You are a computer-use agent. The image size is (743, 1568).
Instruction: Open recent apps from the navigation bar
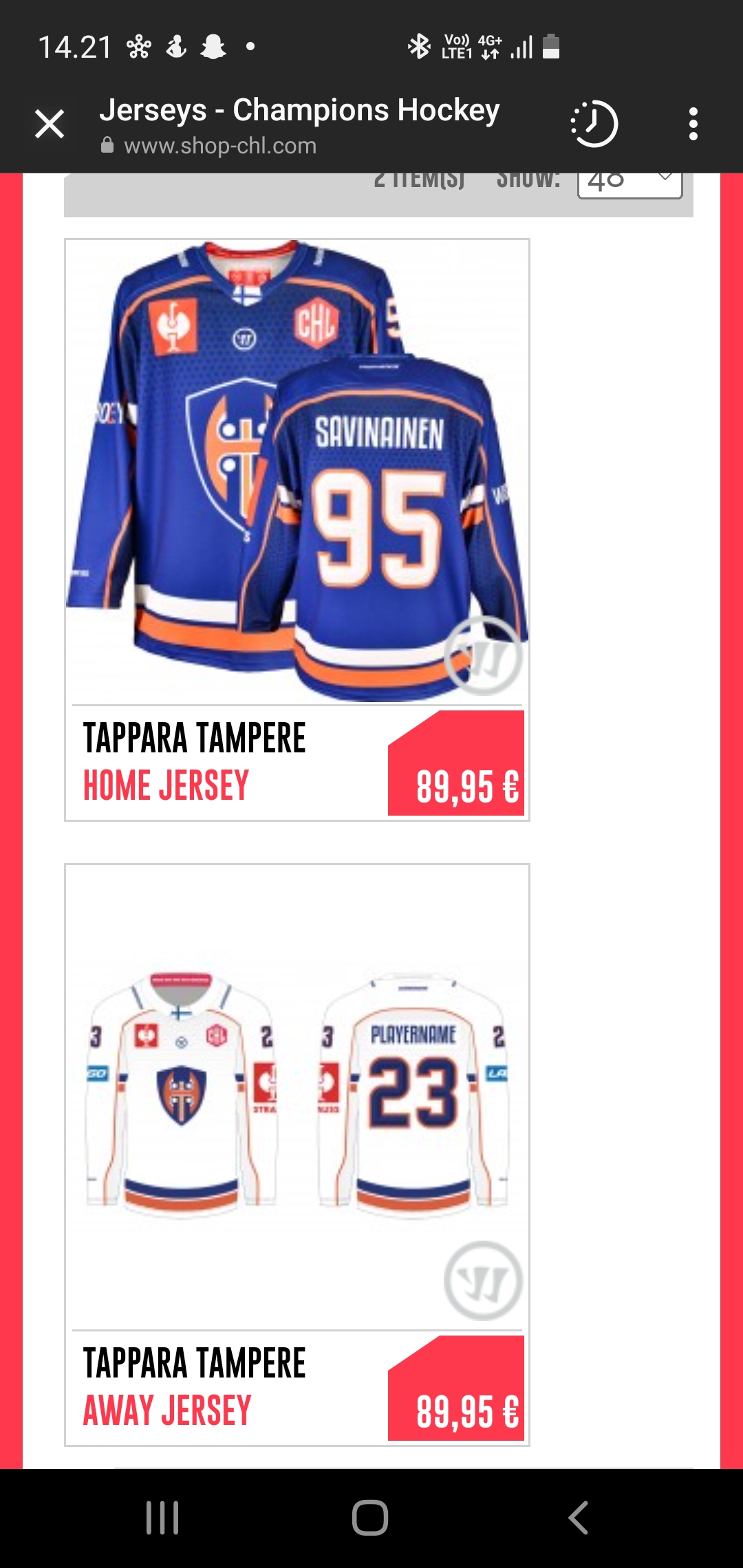162,1518
